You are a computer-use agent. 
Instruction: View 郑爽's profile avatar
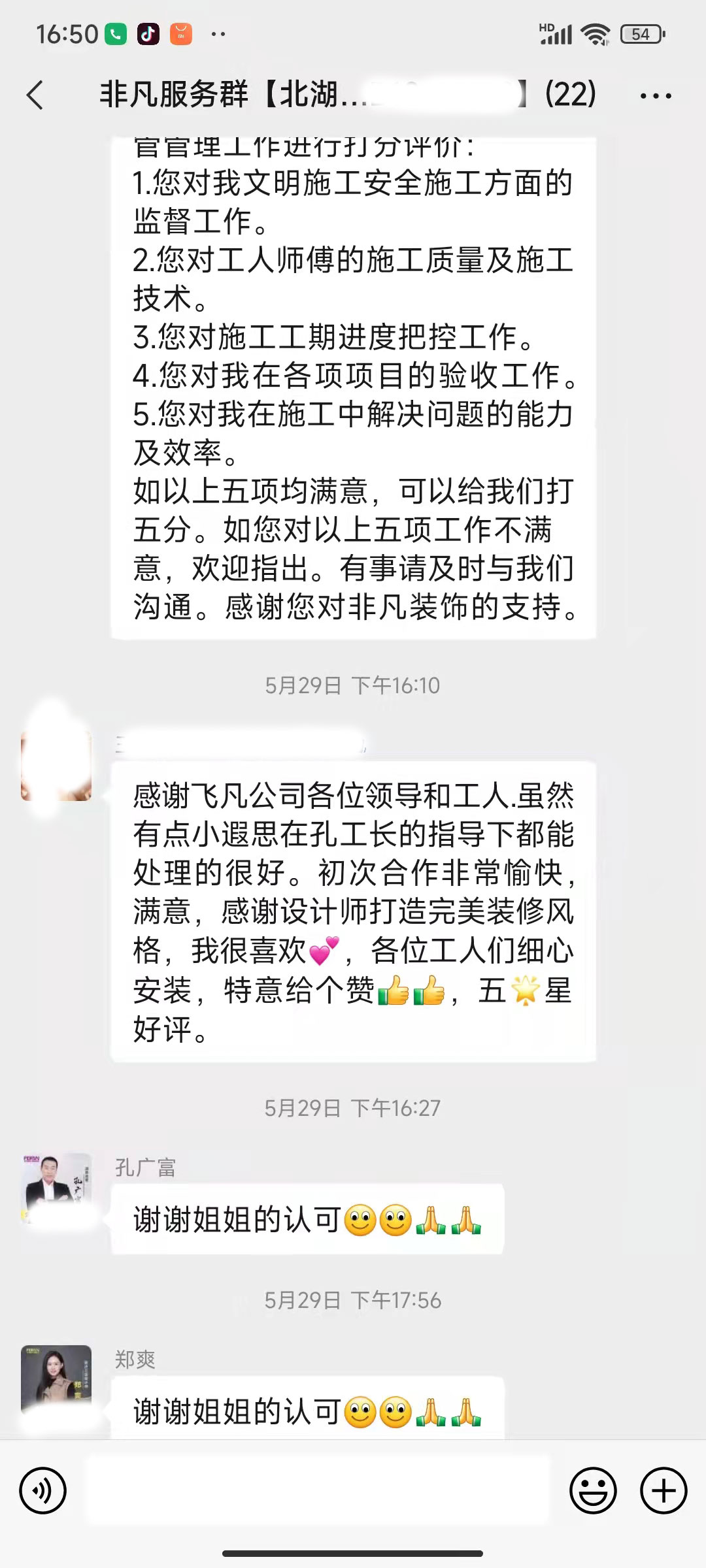coord(56,1380)
